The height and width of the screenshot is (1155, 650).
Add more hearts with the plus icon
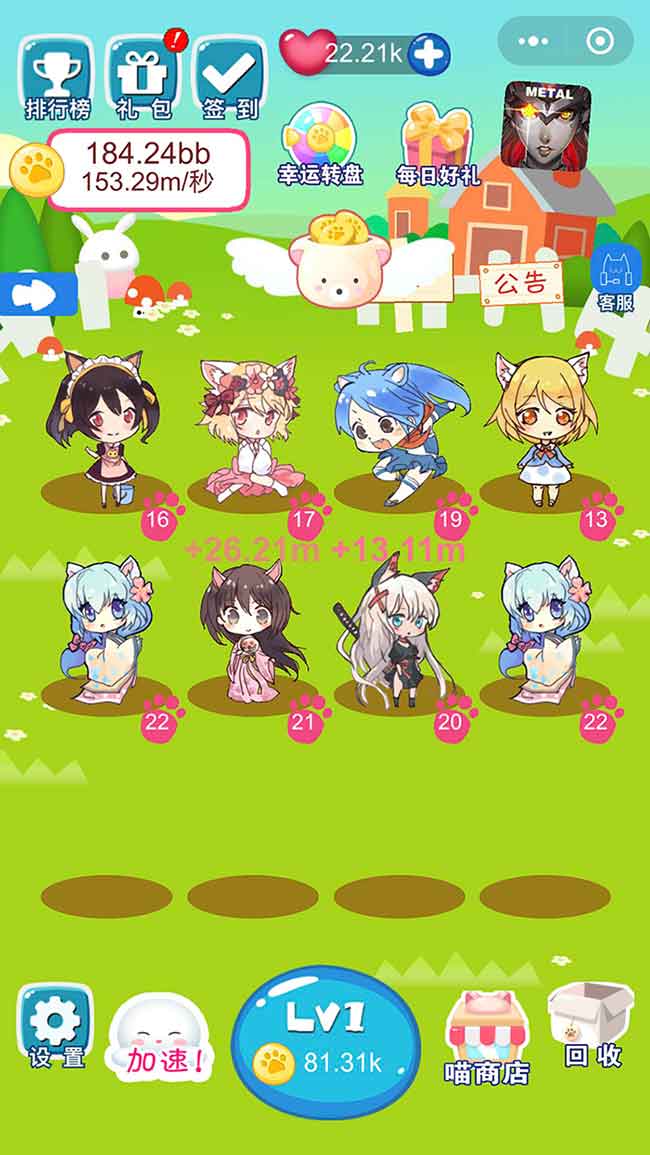pos(430,54)
